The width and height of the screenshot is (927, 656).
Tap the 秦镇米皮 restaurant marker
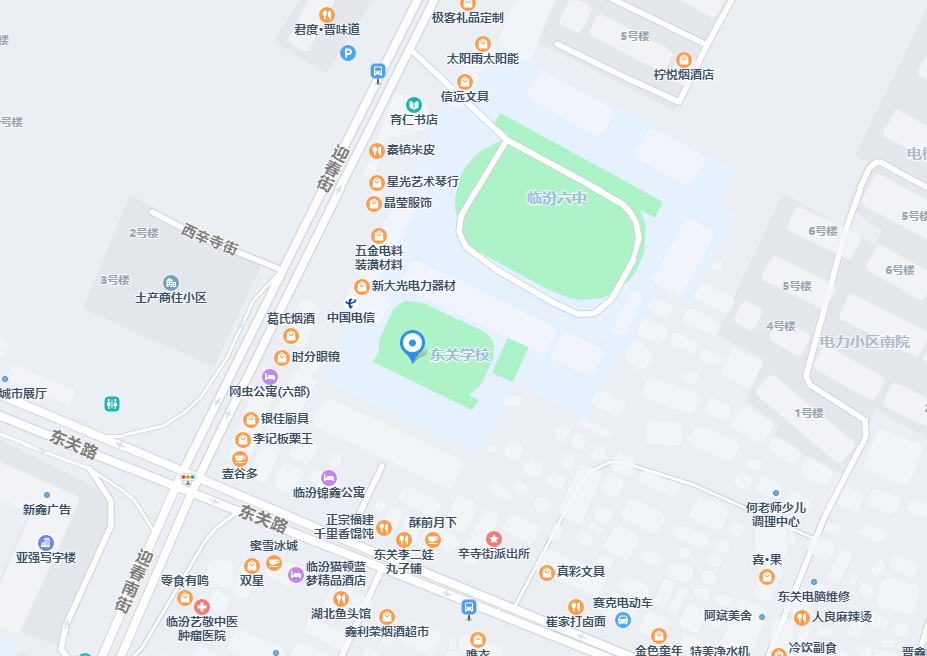[x=376, y=151]
